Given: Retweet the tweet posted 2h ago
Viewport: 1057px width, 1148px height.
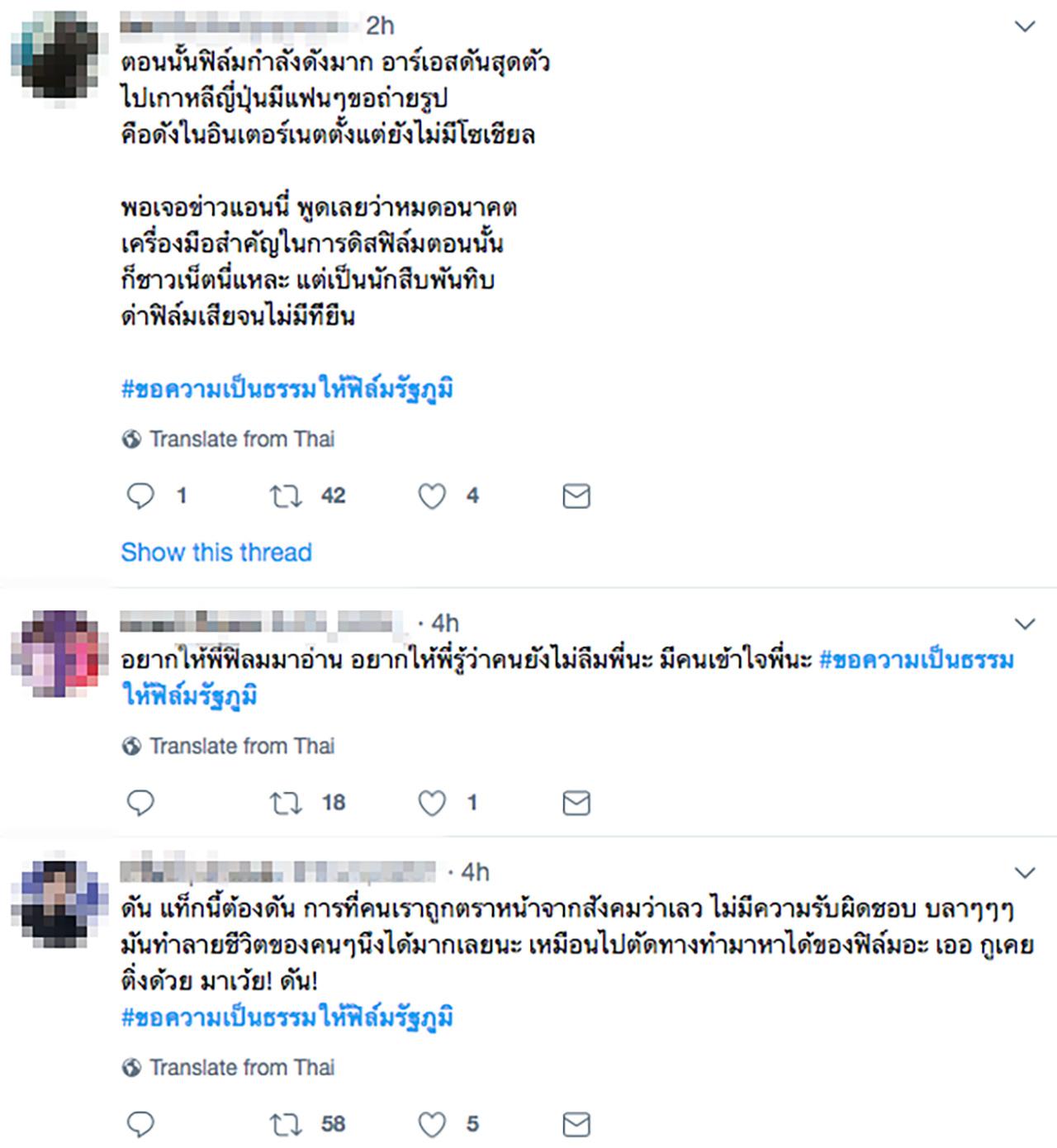Looking at the screenshot, I should tap(286, 496).
